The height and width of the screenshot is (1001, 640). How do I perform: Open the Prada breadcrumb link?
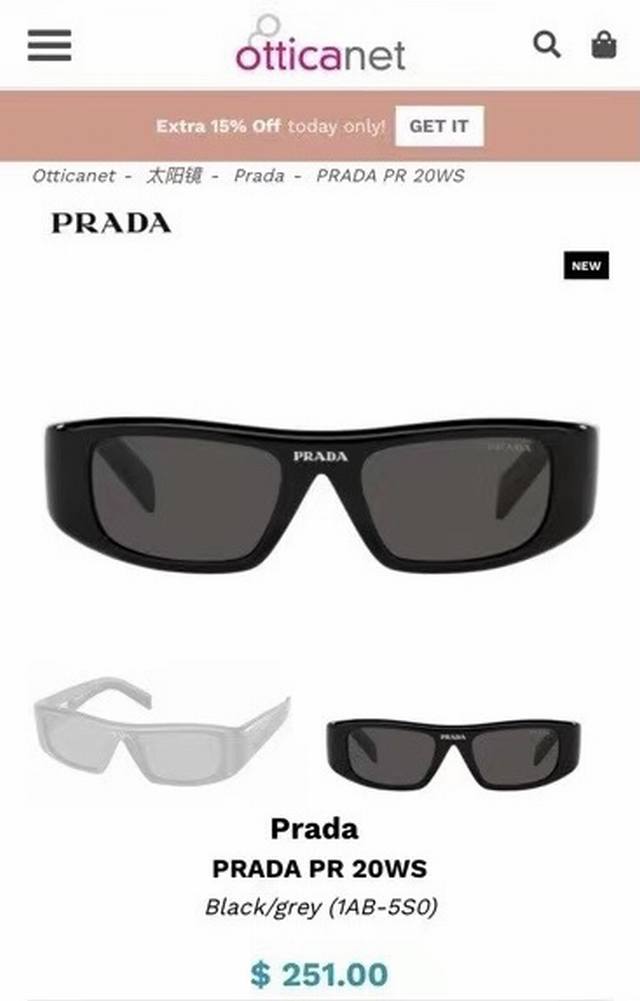(259, 176)
